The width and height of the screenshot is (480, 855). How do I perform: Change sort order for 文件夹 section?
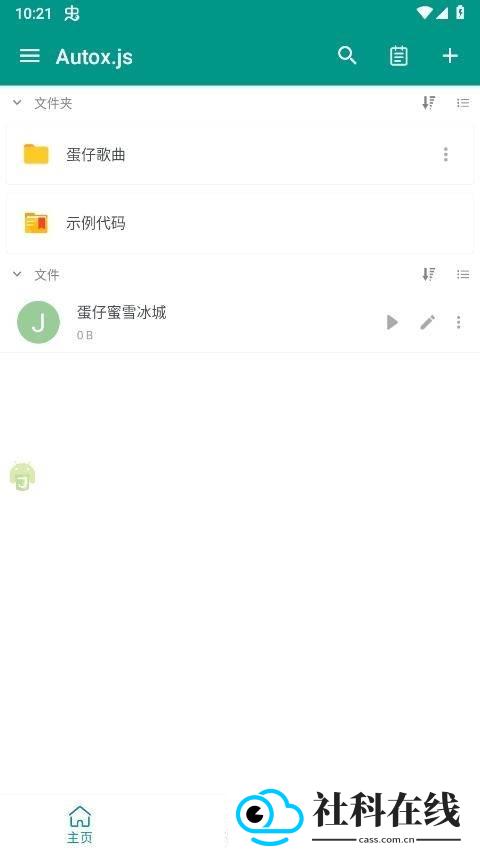point(429,103)
